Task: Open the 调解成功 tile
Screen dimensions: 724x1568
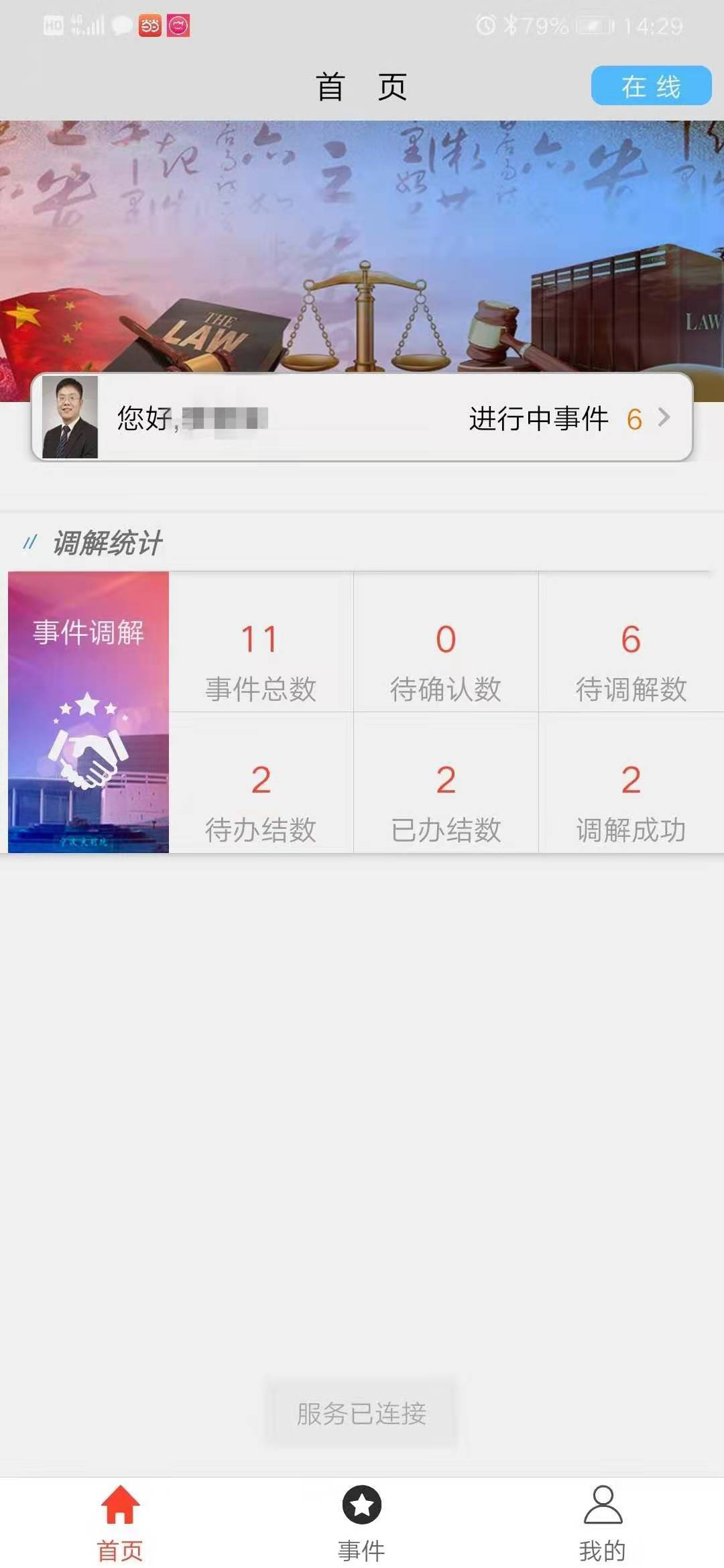Action: click(631, 783)
